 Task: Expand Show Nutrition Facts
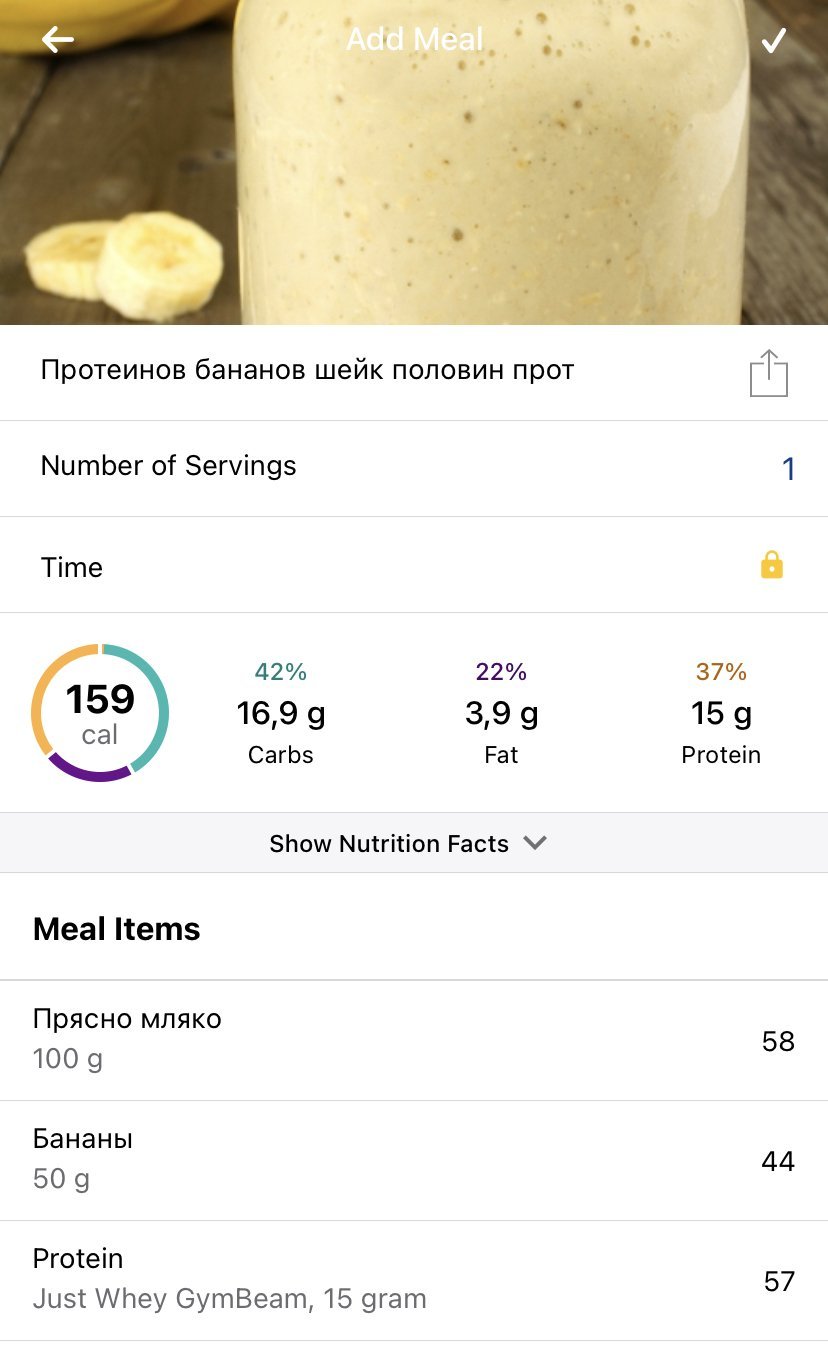click(414, 843)
